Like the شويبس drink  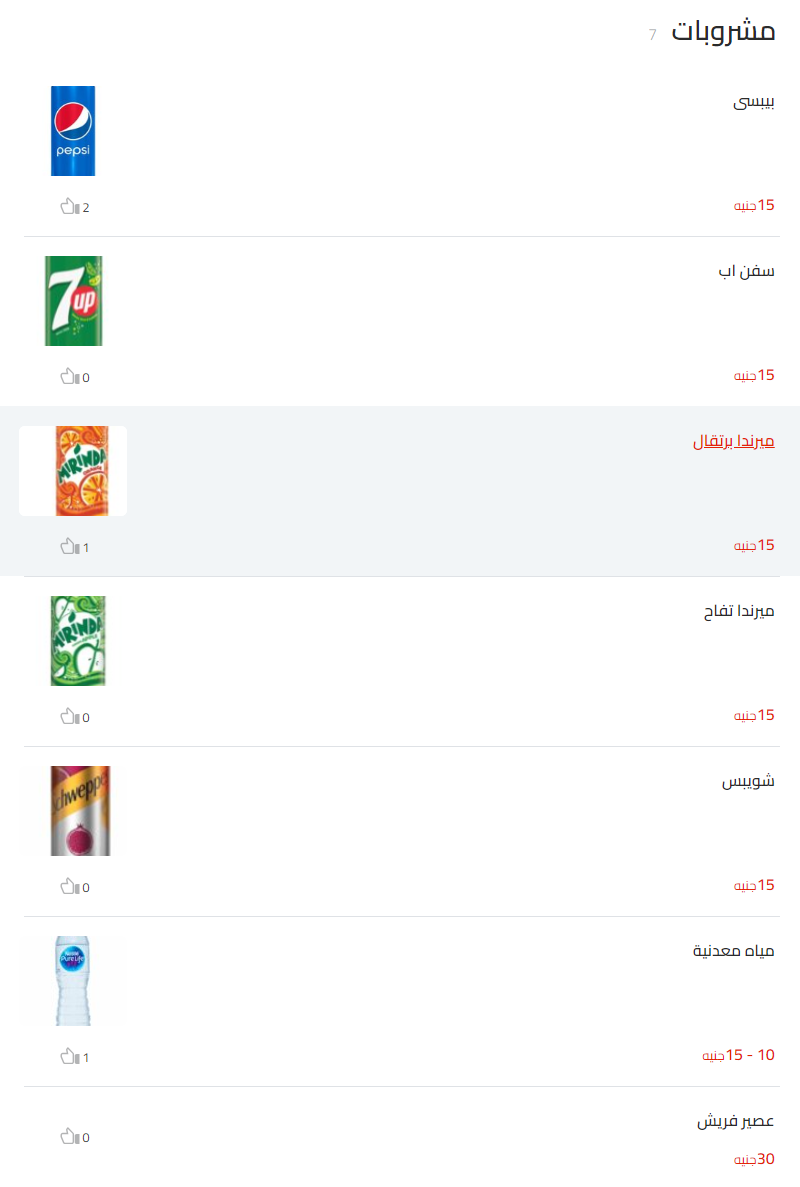click(69, 887)
